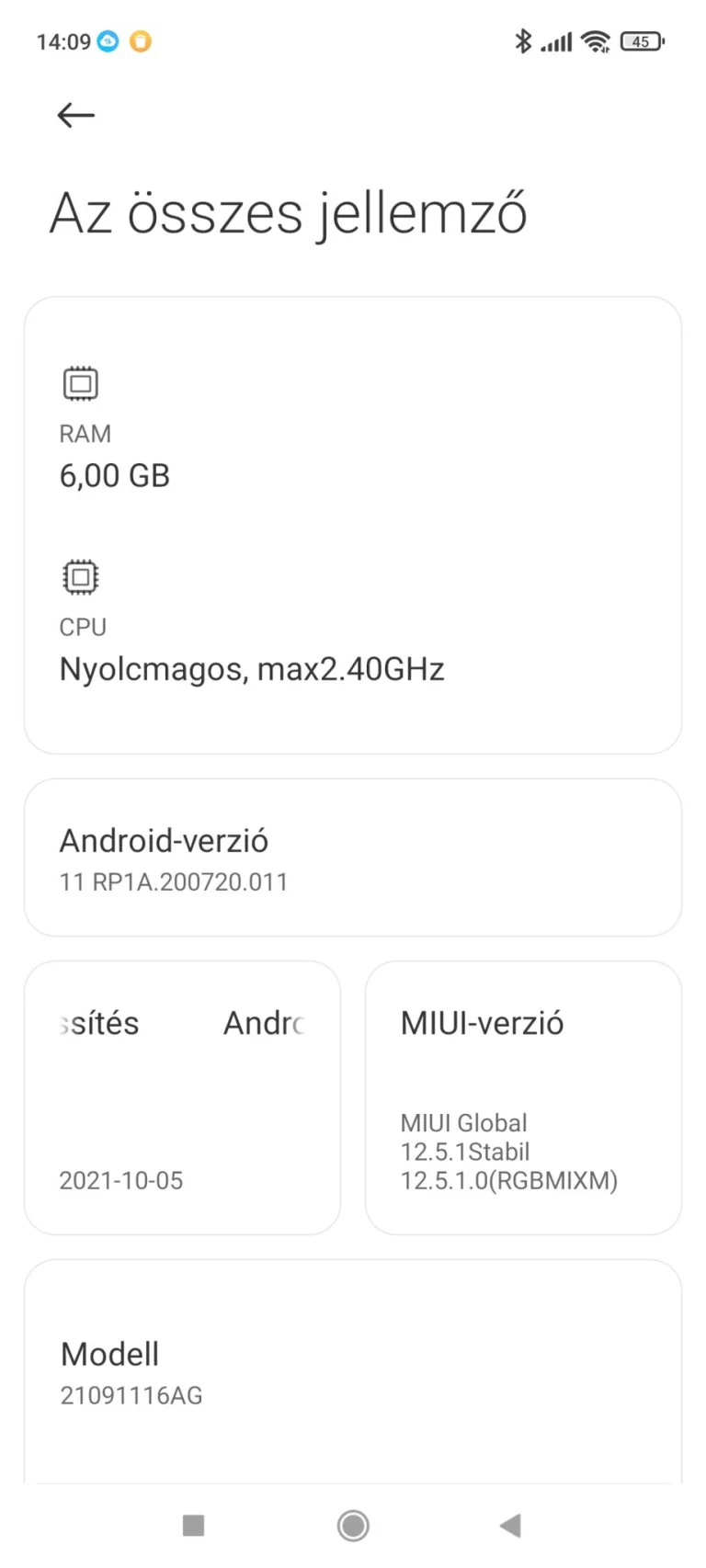
Task: Tap the Wi-Fi status icon
Action: (x=596, y=40)
